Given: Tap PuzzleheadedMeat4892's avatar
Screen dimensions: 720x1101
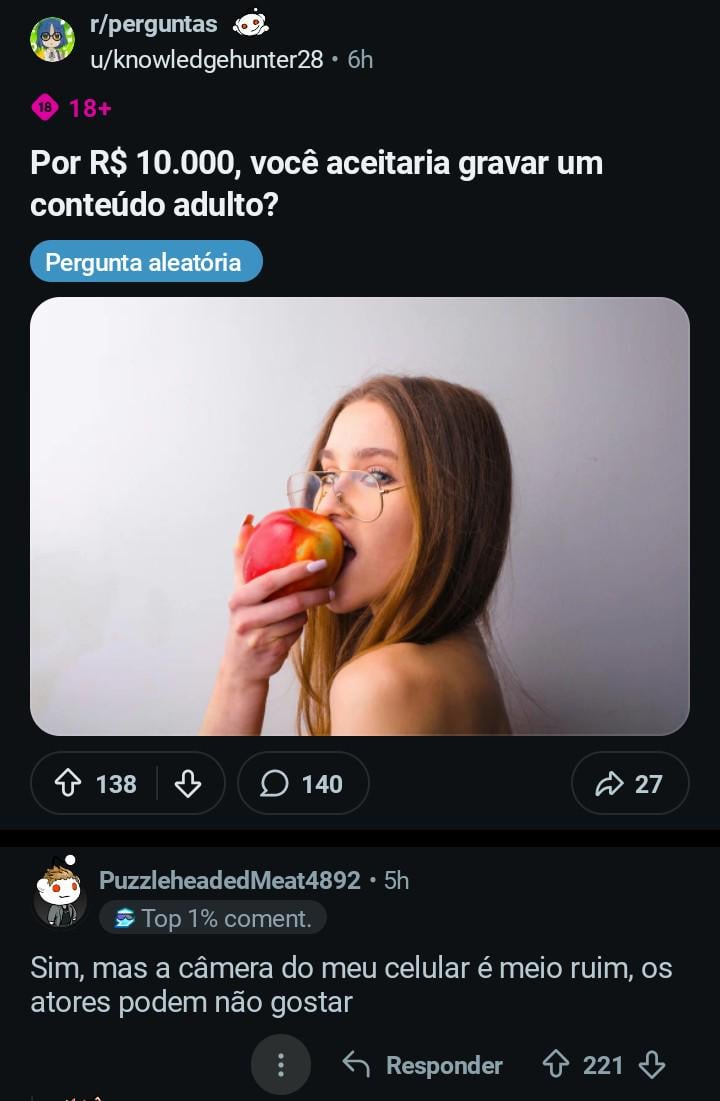Looking at the screenshot, I should [x=60, y=894].
